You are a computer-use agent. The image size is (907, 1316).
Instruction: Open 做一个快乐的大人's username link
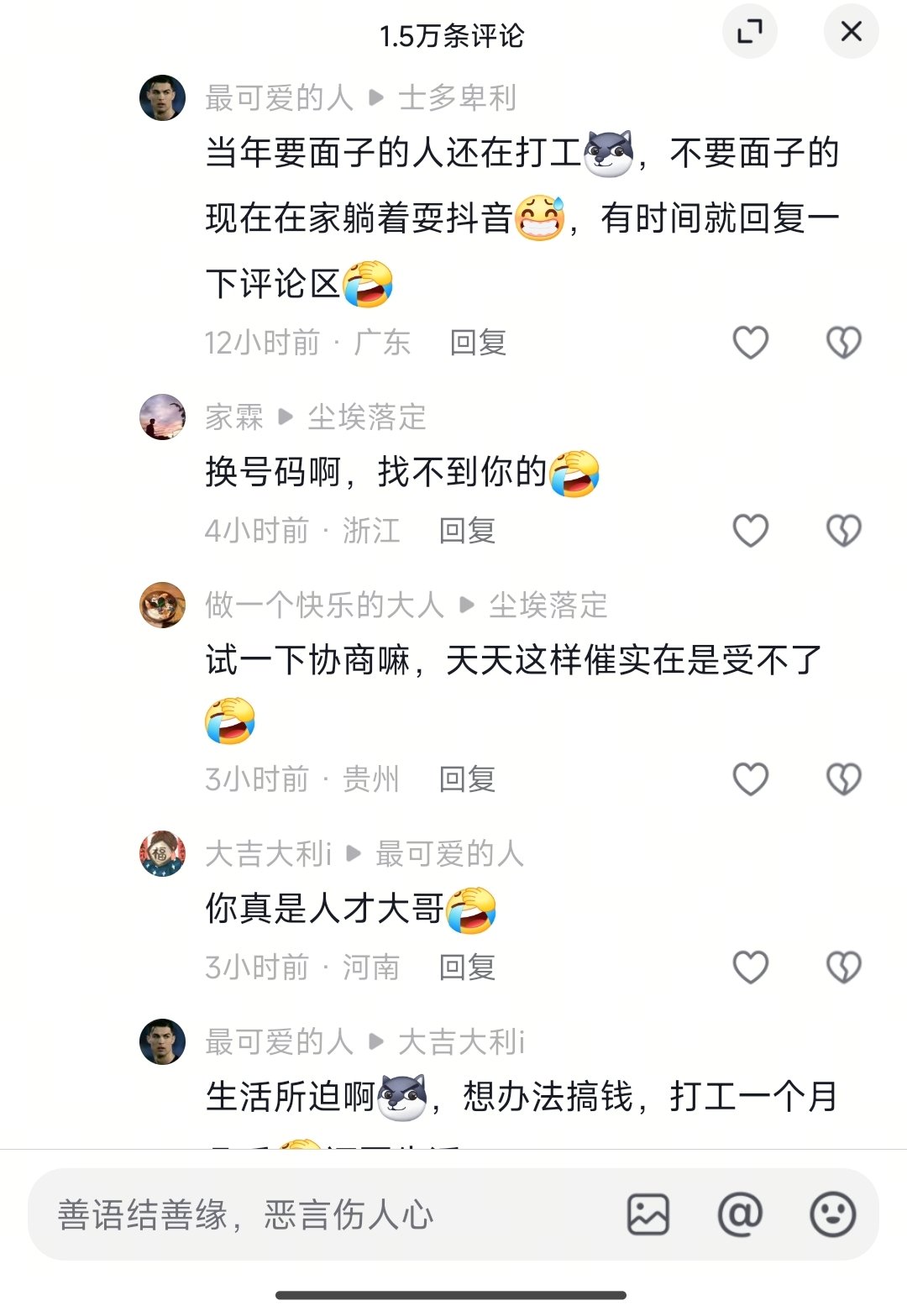324,605
